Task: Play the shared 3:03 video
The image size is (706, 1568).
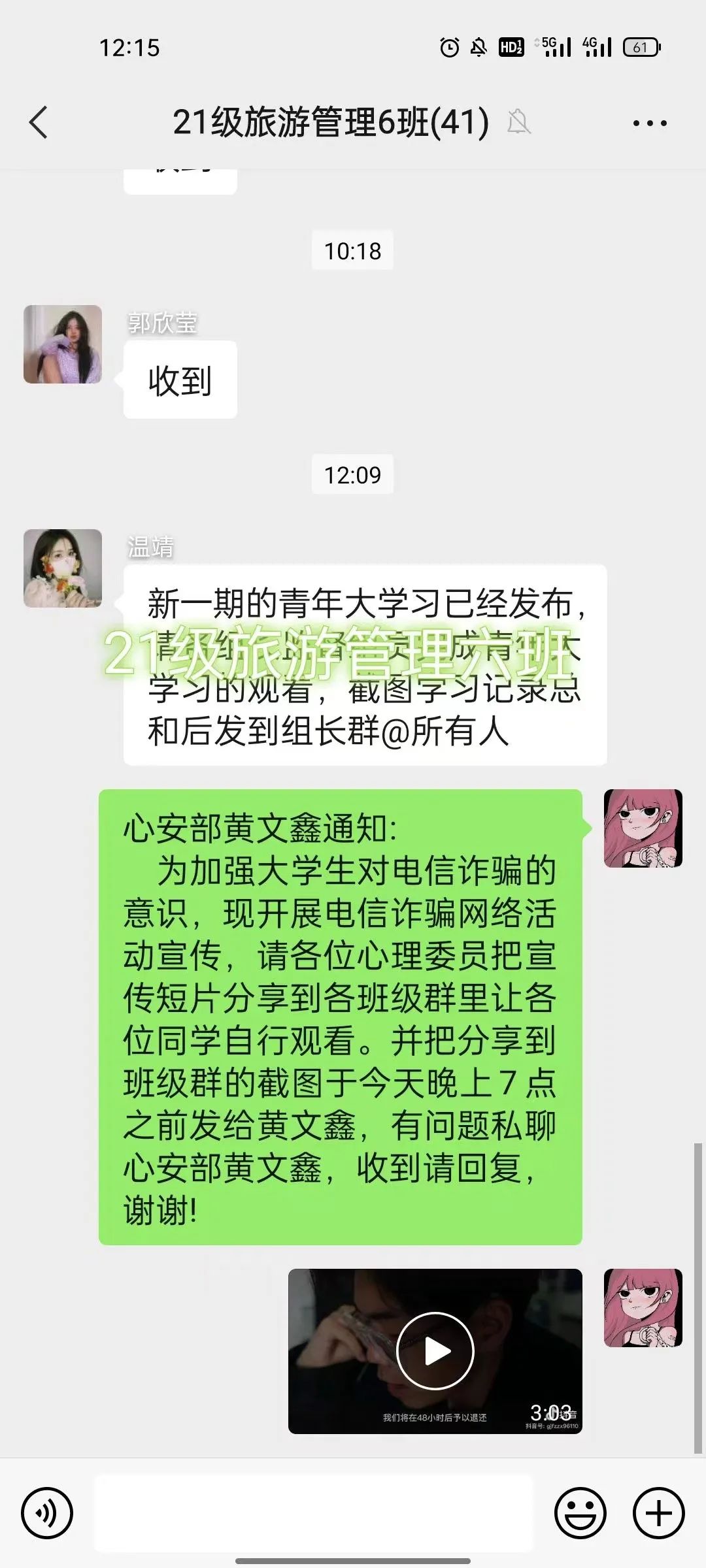Action: tap(435, 1351)
